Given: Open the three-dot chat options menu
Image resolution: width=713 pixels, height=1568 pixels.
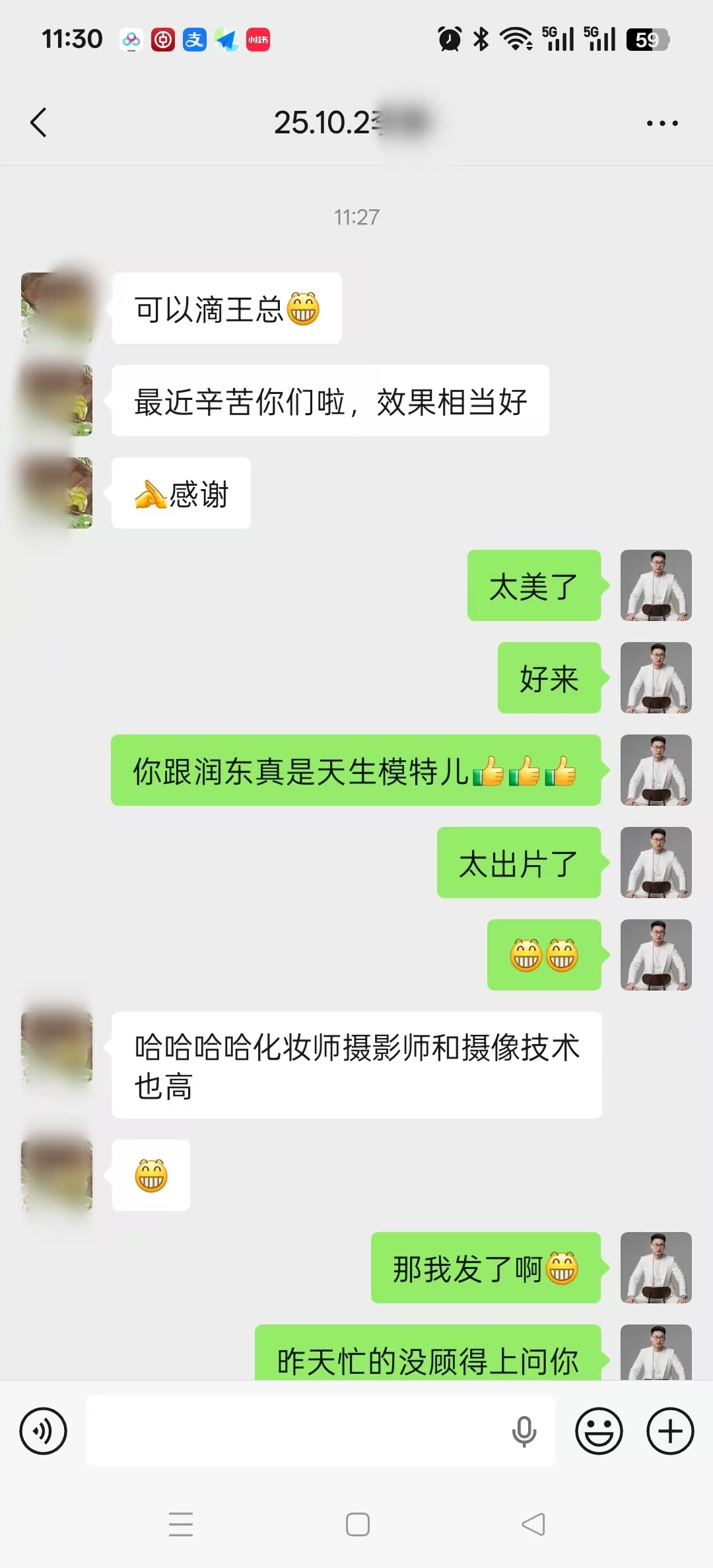Looking at the screenshot, I should tap(662, 123).
